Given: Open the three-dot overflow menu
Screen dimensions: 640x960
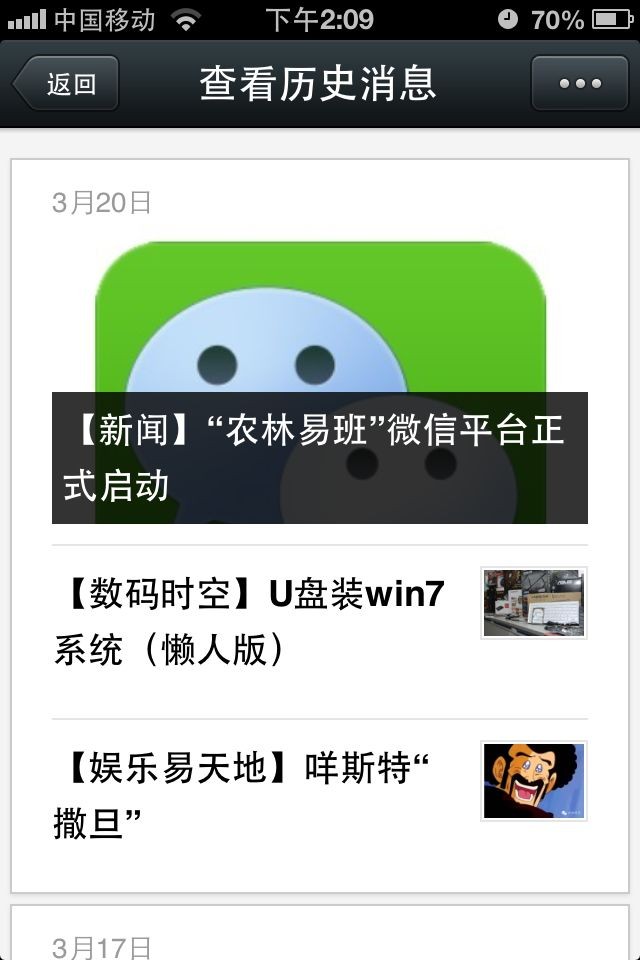Looking at the screenshot, I should pos(580,84).
